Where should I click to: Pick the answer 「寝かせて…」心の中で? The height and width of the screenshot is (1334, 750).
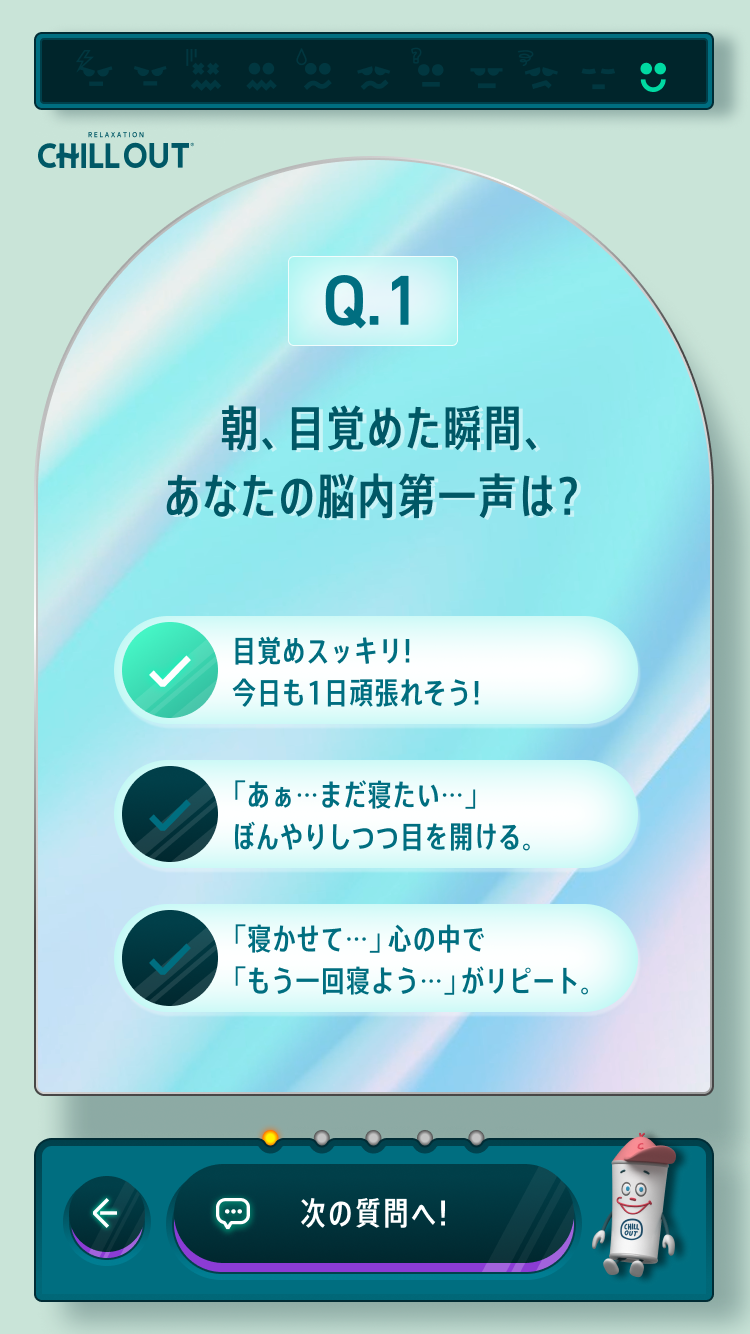[x=376, y=958]
